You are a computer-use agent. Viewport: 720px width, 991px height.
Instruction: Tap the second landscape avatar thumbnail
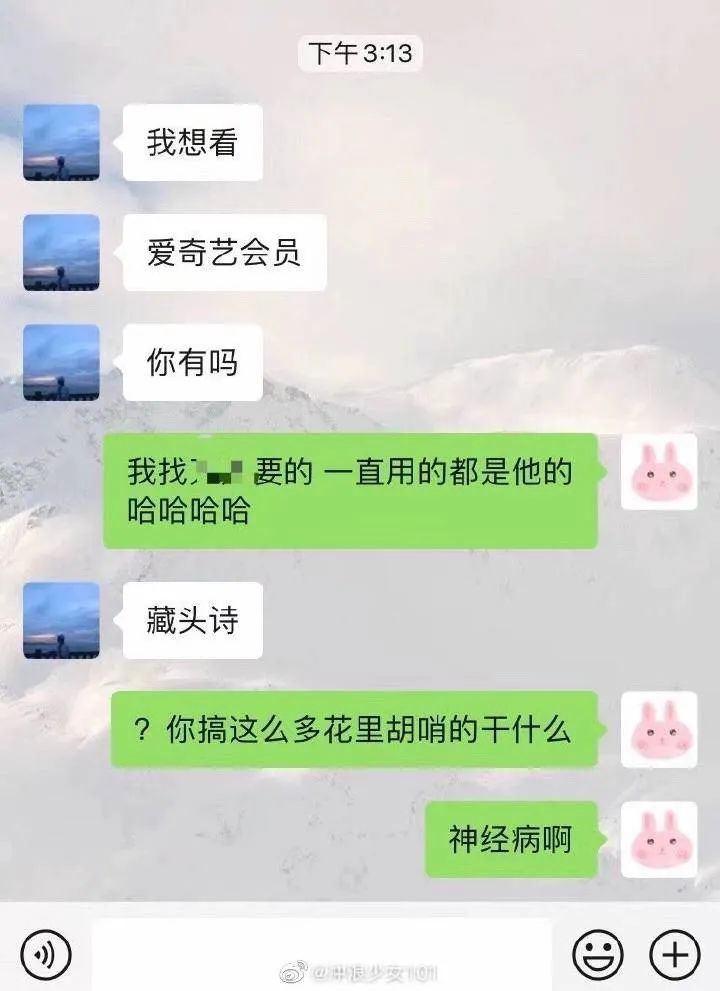[62, 252]
